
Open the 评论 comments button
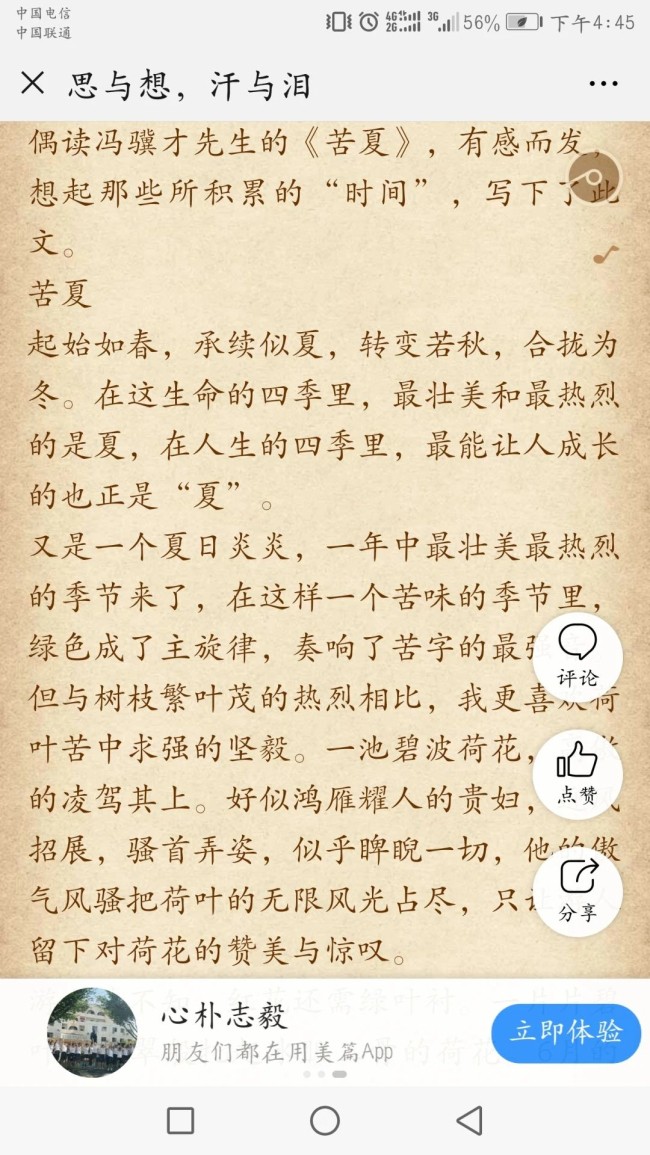coord(578,656)
